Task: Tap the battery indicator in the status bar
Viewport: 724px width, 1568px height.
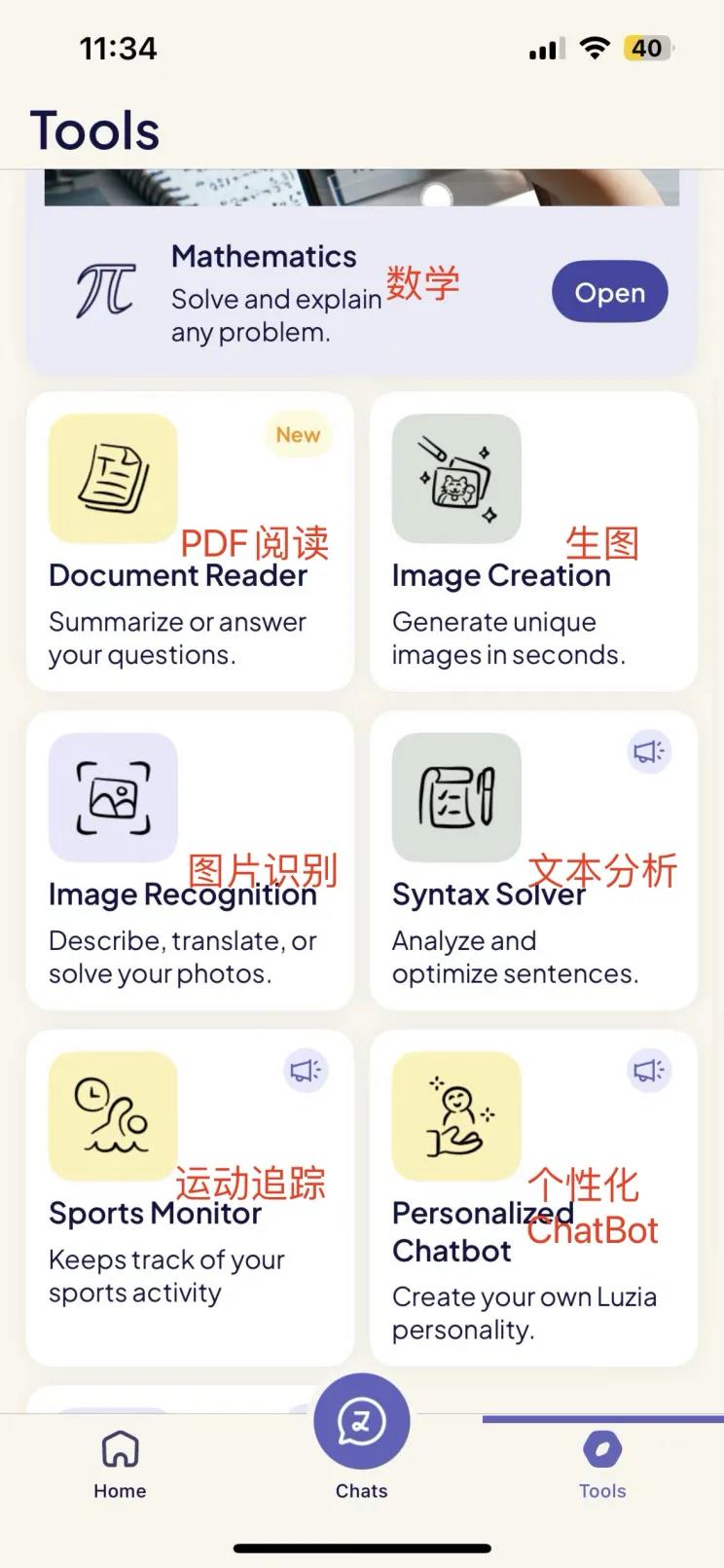Action: pos(649,48)
